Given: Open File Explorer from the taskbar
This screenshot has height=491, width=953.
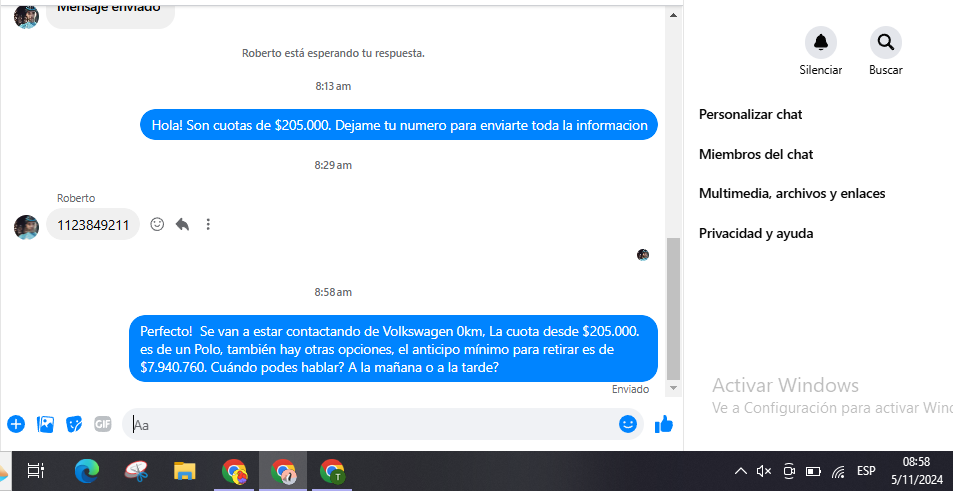Looking at the screenshot, I should [x=184, y=471].
